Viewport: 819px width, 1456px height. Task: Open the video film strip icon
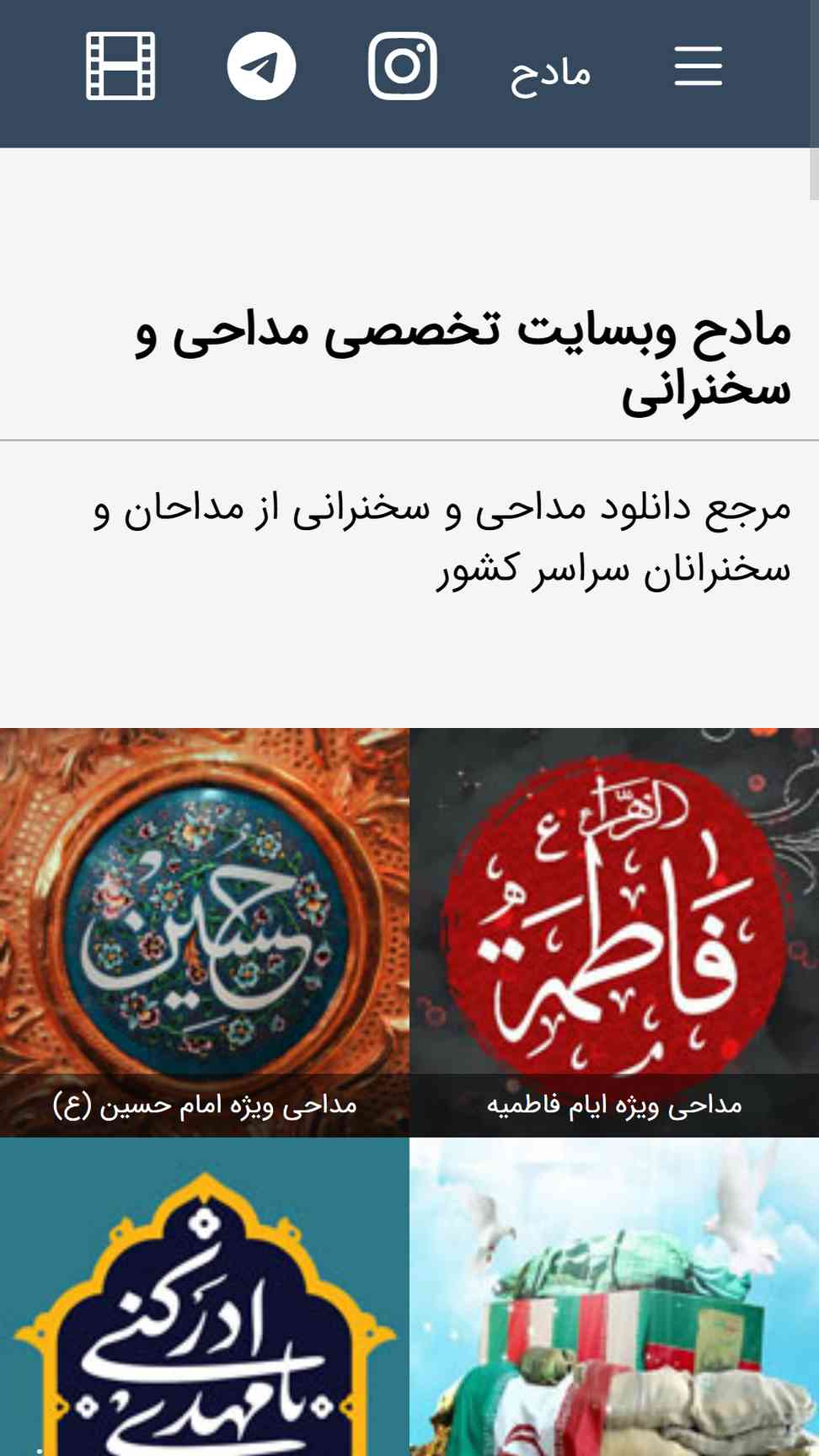click(x=120, y=66)
